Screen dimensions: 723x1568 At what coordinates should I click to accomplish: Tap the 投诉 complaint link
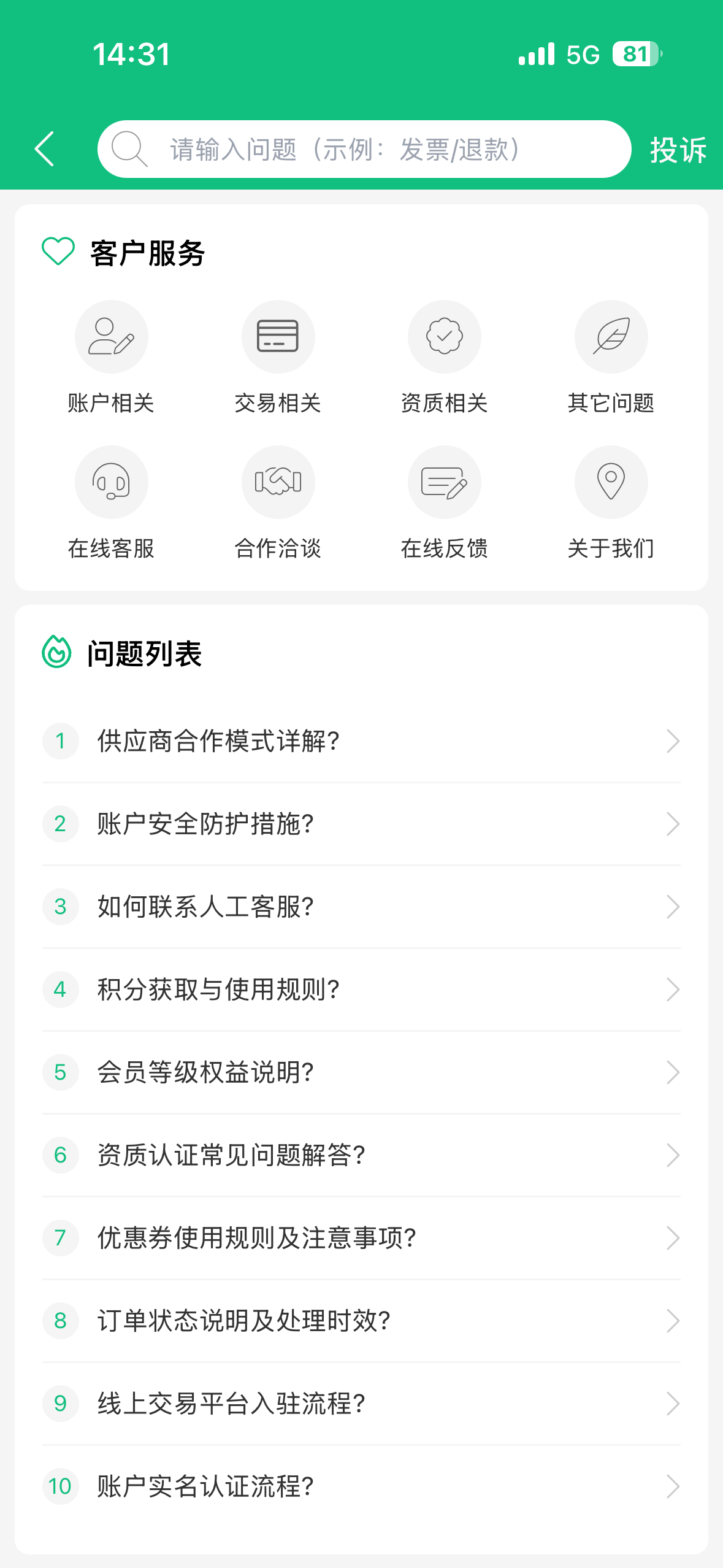(678, 149)
